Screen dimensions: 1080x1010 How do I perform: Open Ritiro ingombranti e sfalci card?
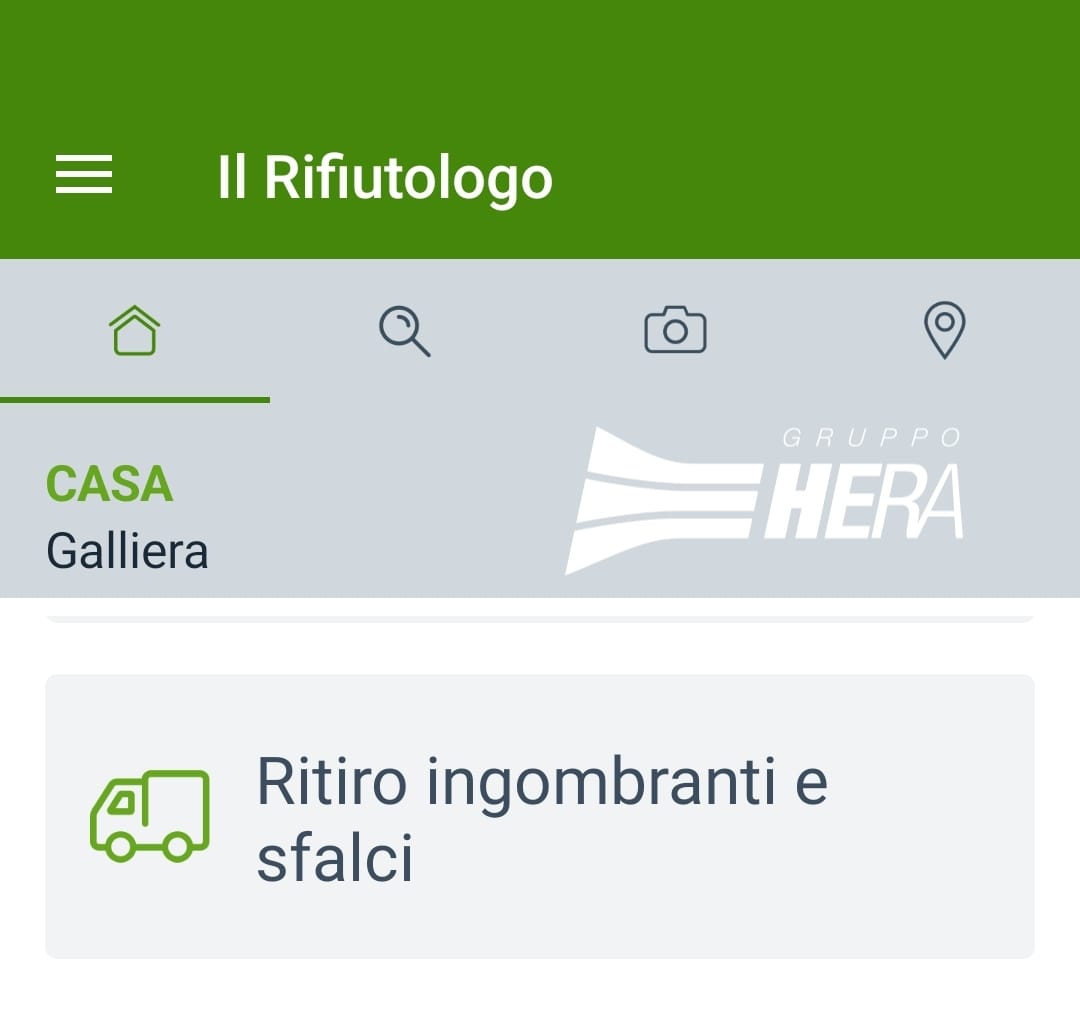tap(540, 816)
